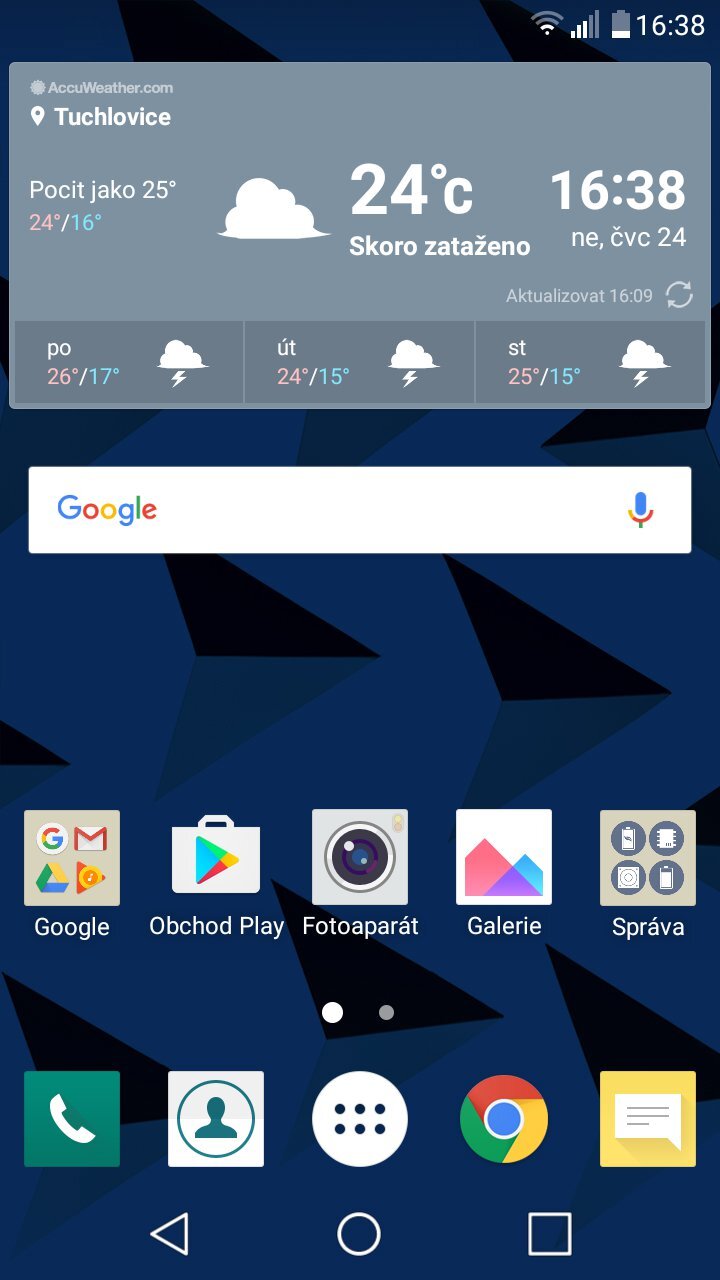Image resolution: width=720 pixels, height=1280 pixels.
Task: Tap the Back navigation button
Action: click(x=171, y=1233)
